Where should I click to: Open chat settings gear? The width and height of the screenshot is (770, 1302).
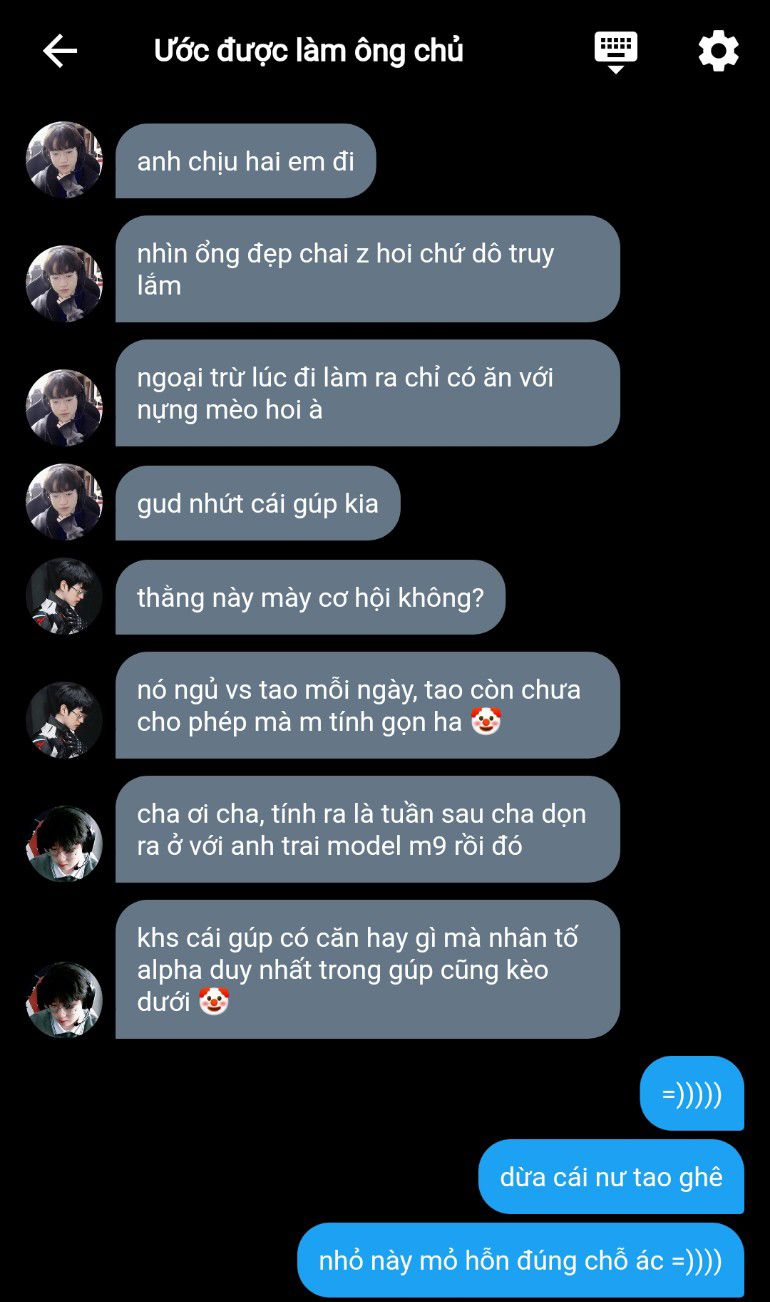[x=718, y=51]
